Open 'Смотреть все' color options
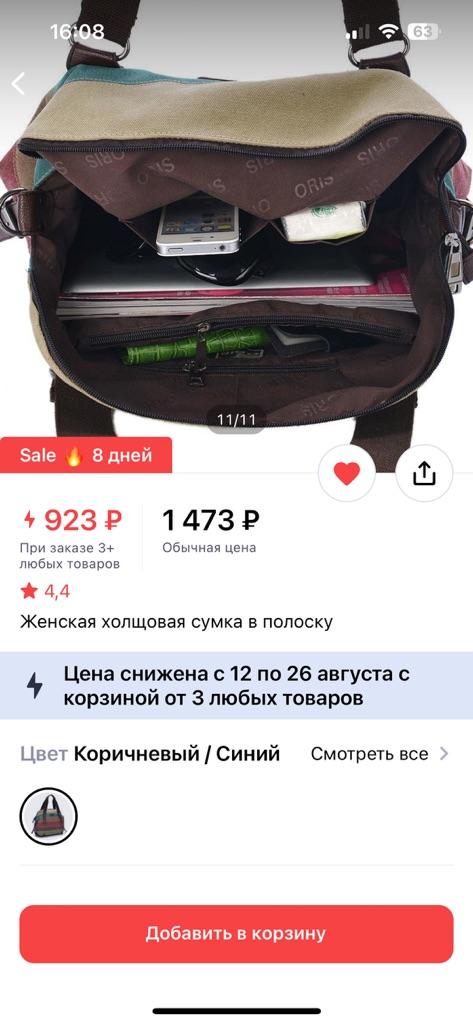473x1024 pixels. point(380,754)
